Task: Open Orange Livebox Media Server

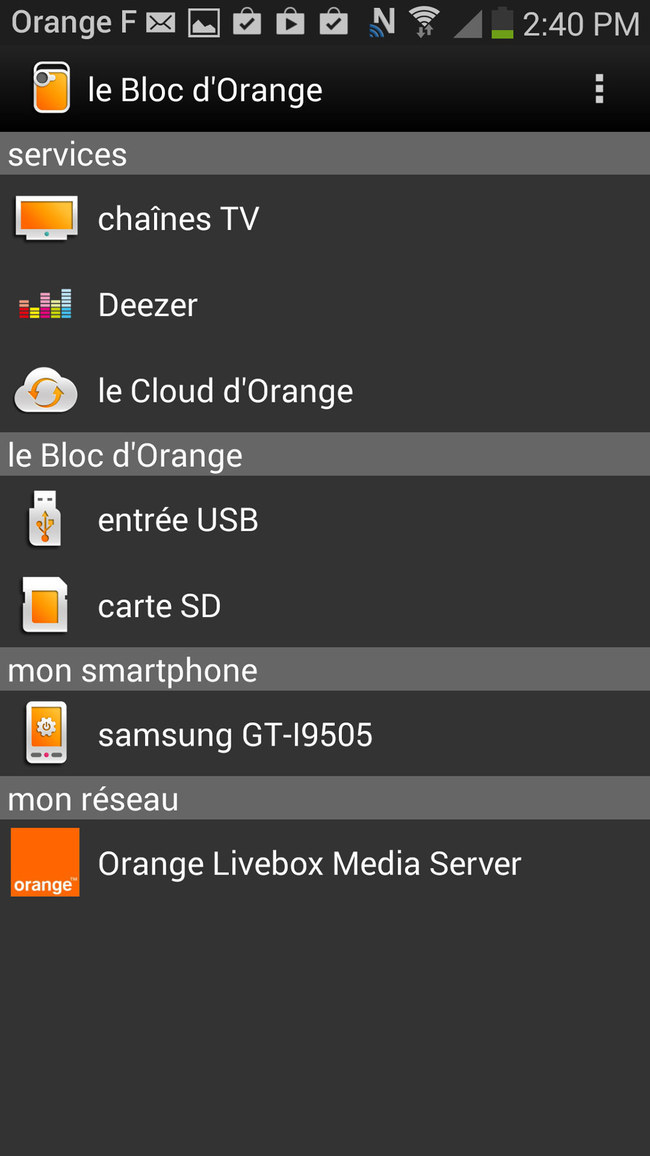Action: 325,863
